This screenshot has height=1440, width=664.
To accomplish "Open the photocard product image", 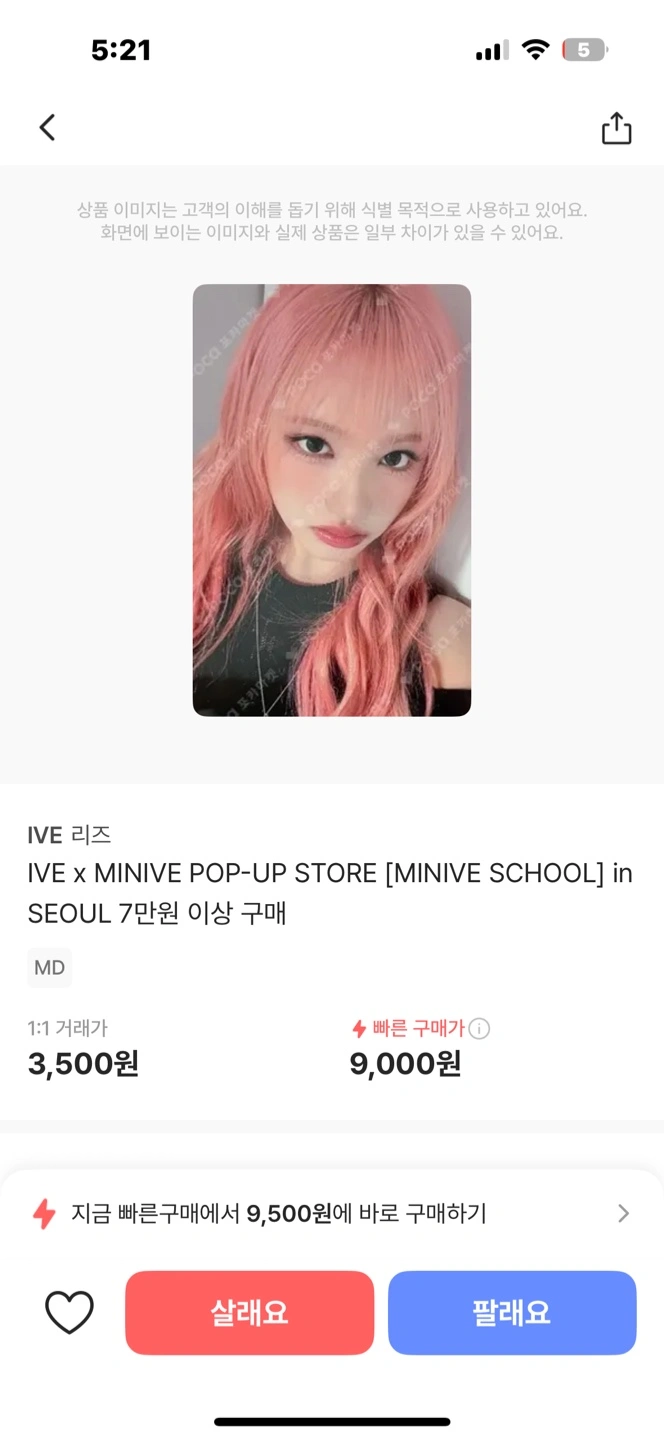I will pyautogui.click(x=332, y=500).
